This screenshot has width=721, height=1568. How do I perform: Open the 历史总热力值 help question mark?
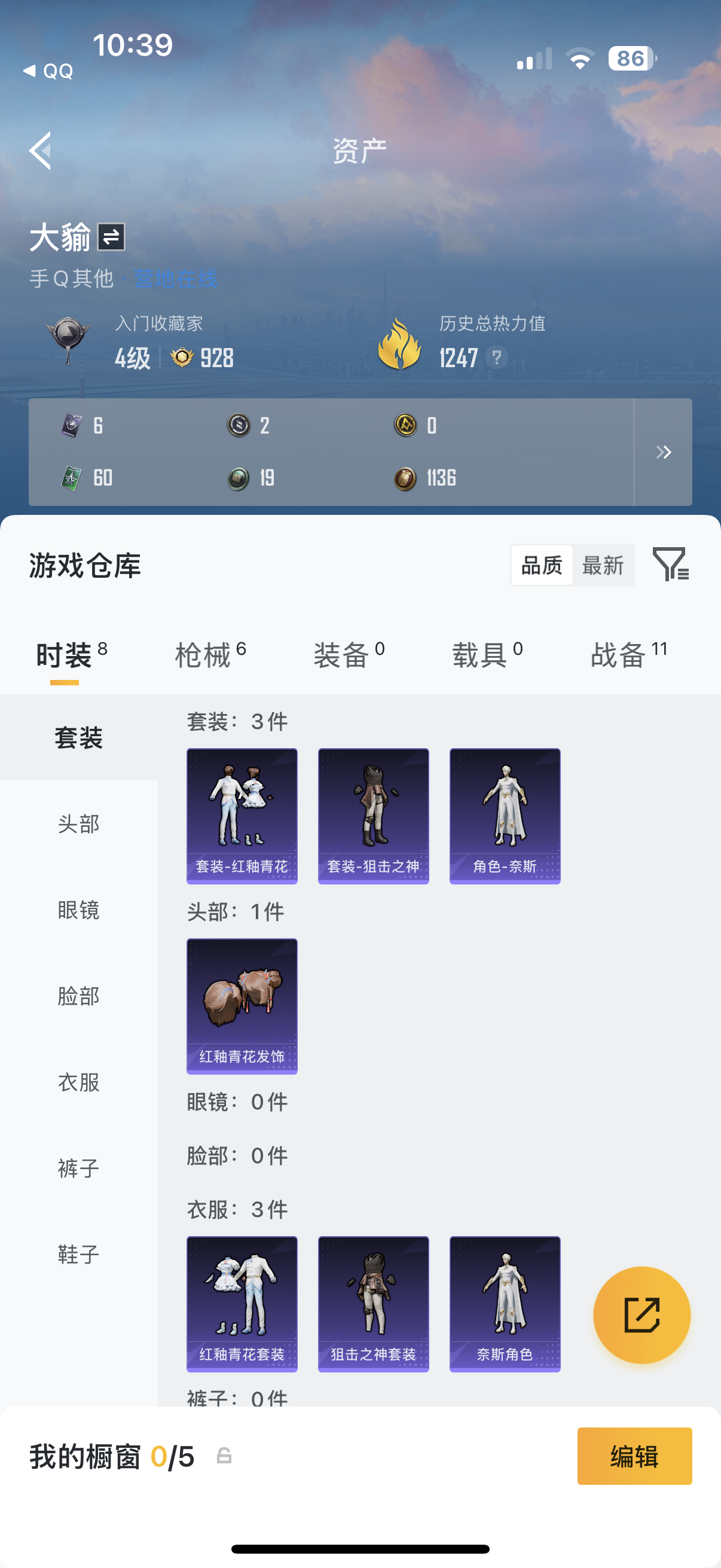[496, 357]
